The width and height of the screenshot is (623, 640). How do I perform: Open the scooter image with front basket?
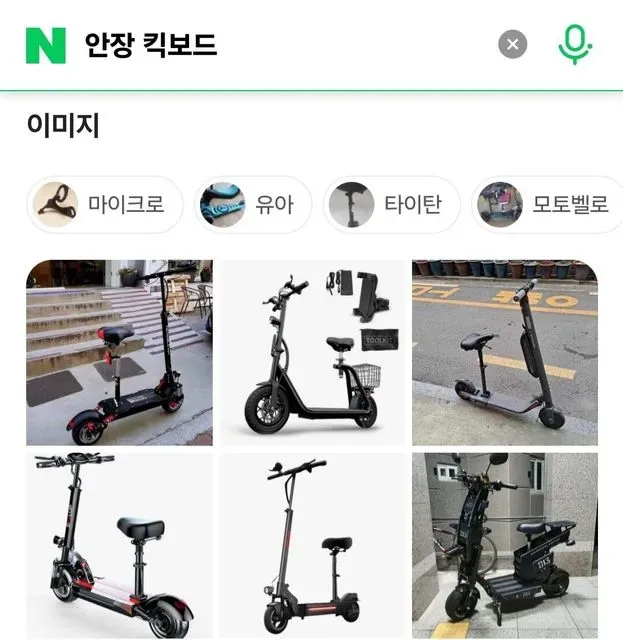(x=315, y=352)
